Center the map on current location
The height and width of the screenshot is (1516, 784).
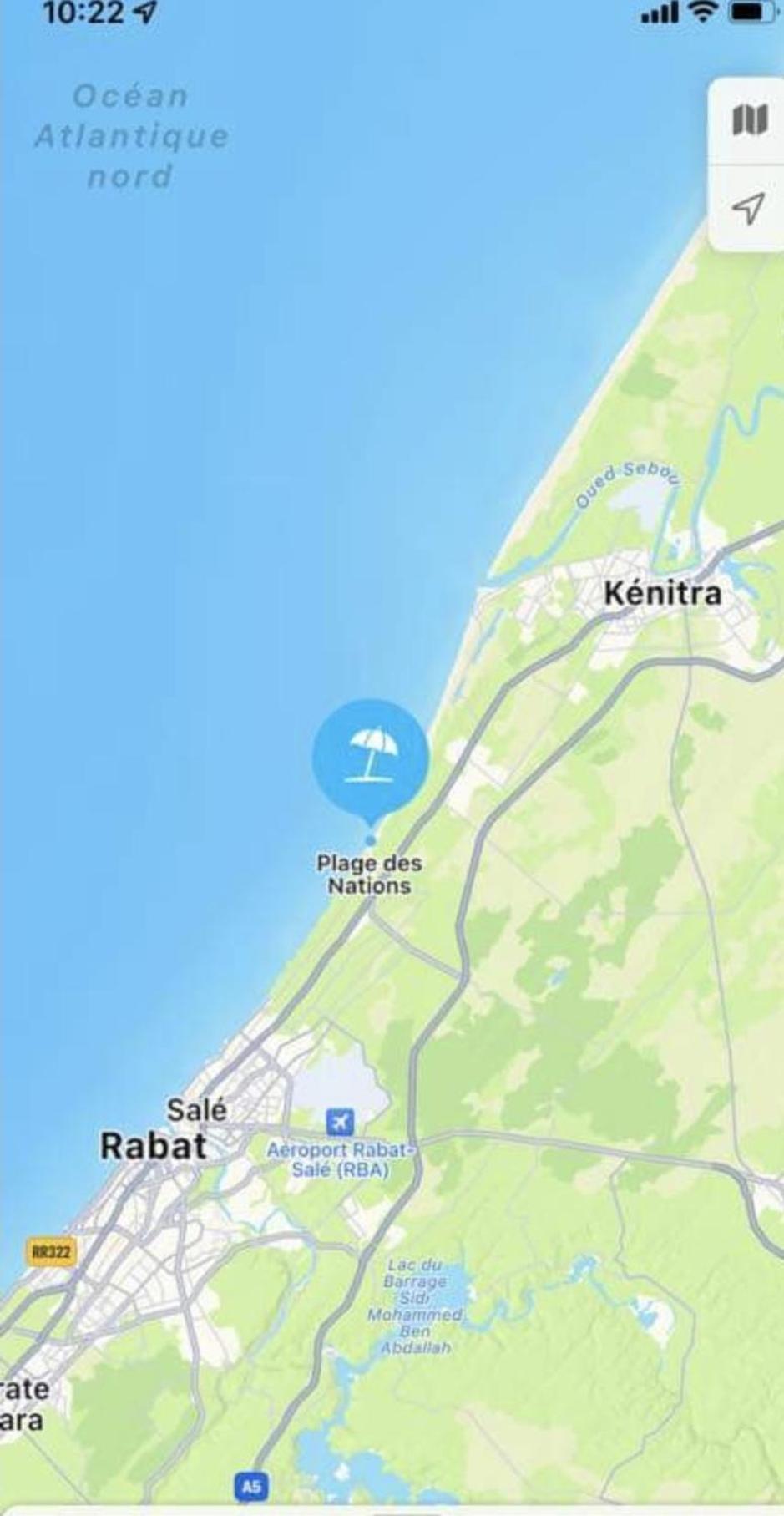pos(749,207)
